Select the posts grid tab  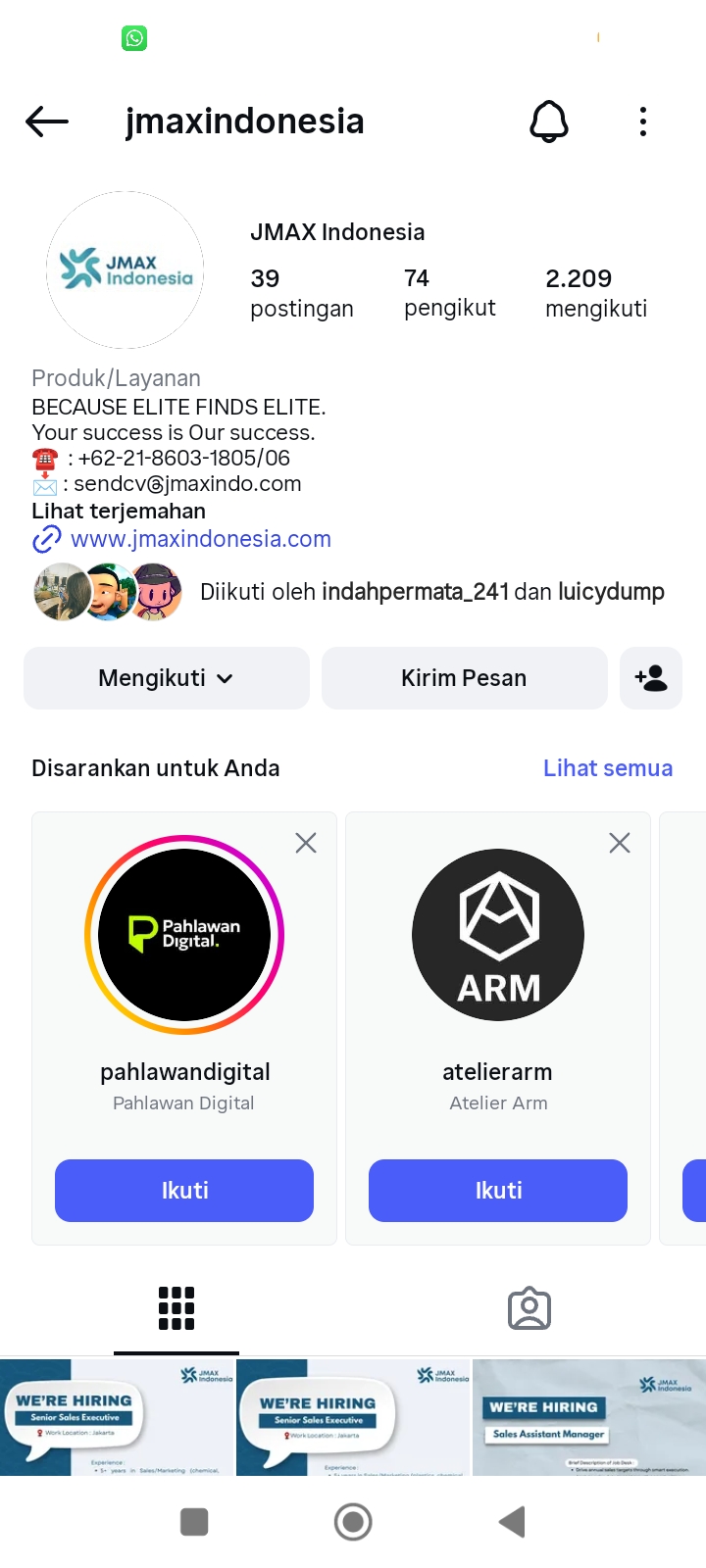176,1308
